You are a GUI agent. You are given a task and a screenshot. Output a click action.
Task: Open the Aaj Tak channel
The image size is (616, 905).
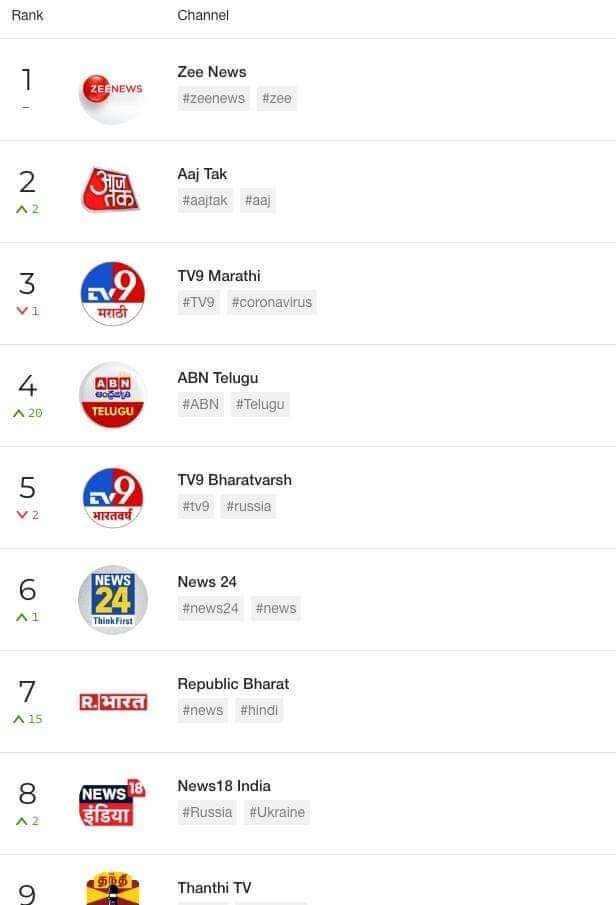202,174
